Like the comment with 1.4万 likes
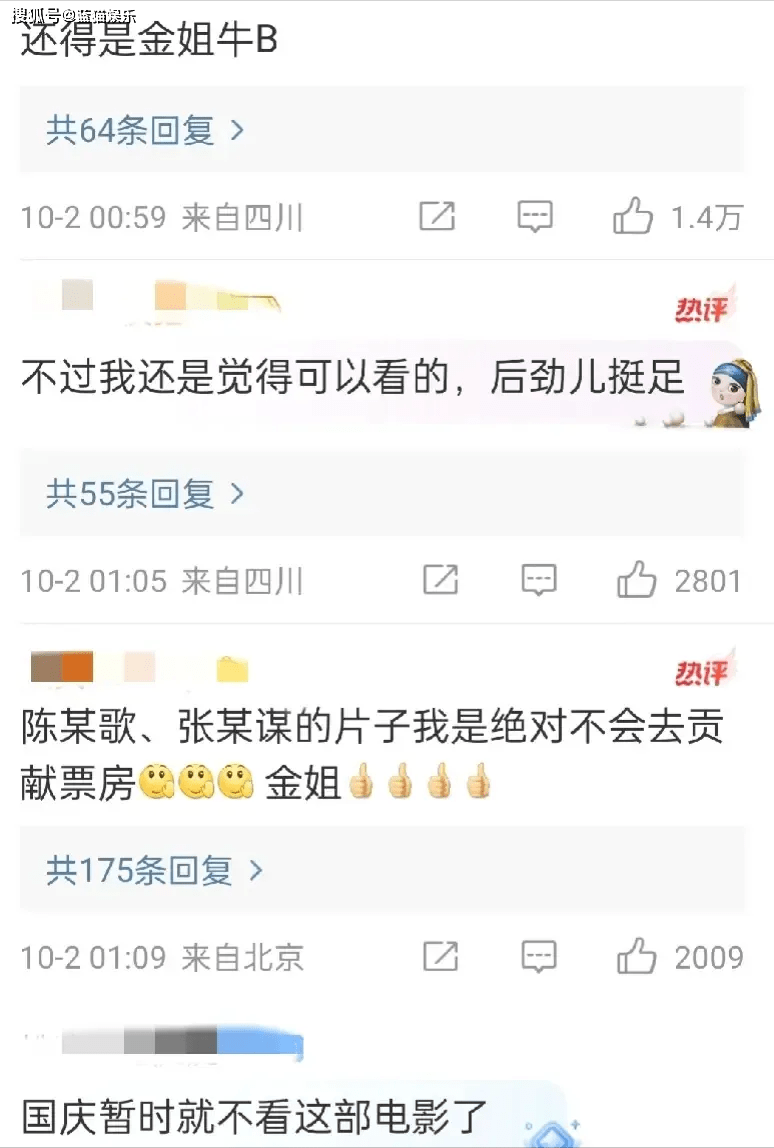The height and width of the screenshot is (1148, 774). [x=633, y=216]
